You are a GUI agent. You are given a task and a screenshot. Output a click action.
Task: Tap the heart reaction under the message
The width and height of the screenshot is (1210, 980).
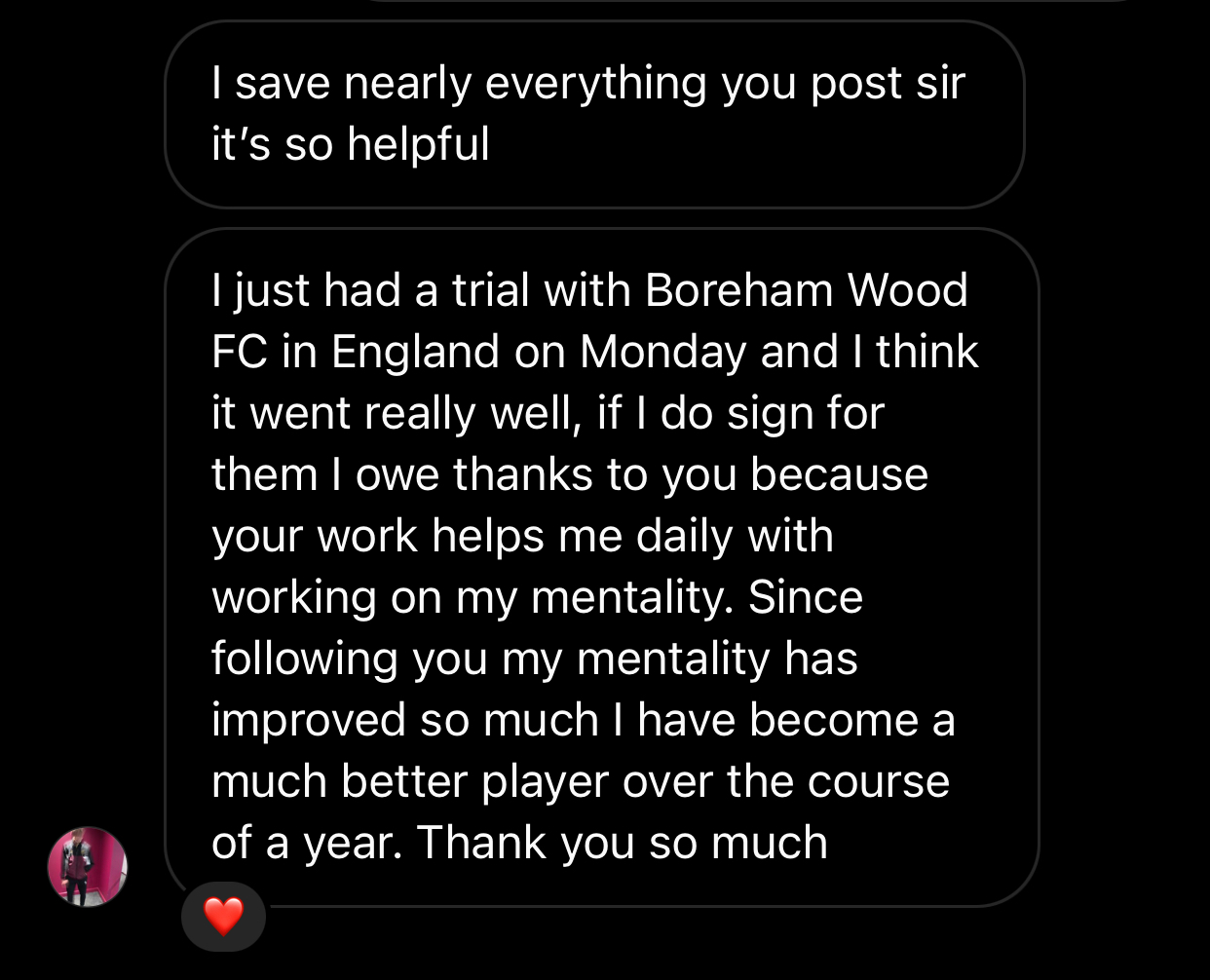click(223, 916)
